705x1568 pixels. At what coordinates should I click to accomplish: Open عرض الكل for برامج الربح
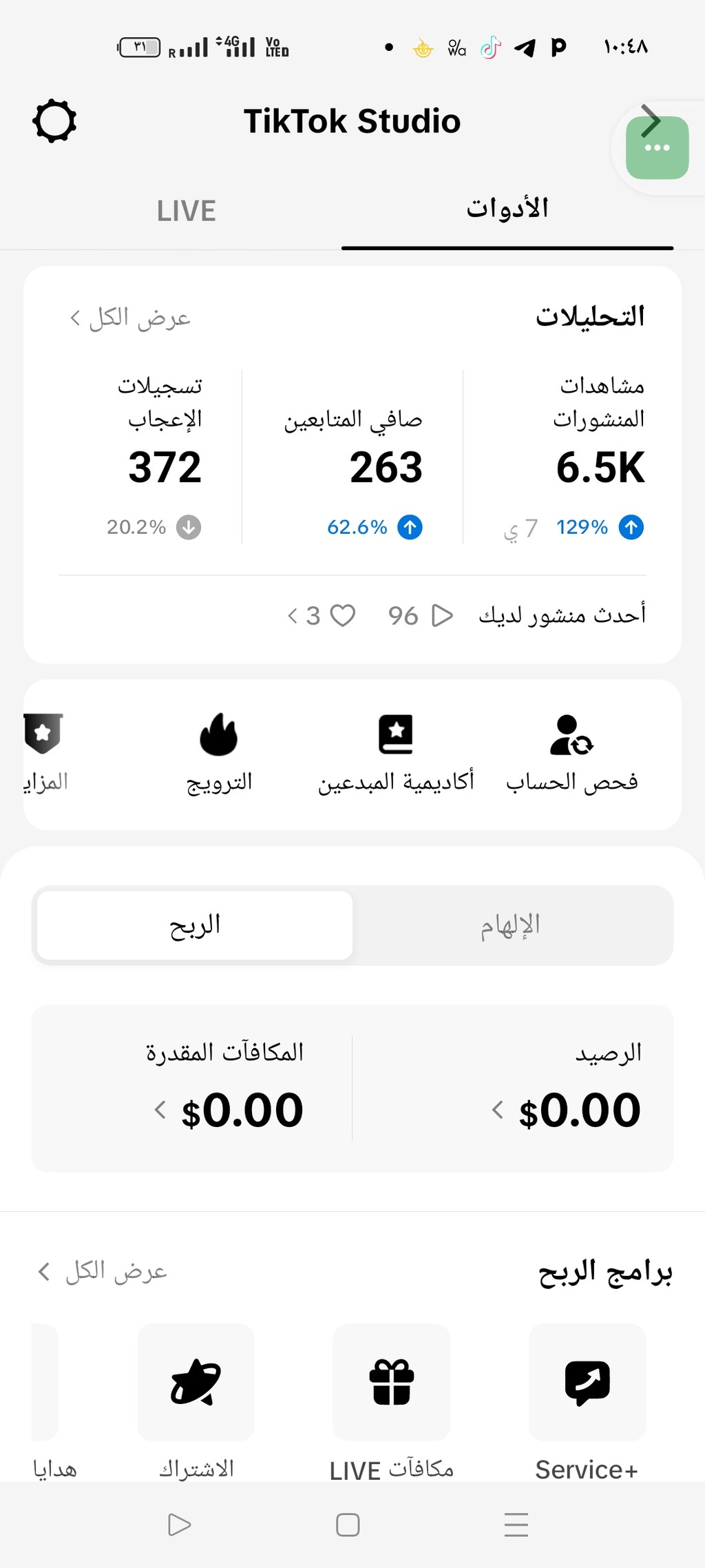coord(103,1271)
